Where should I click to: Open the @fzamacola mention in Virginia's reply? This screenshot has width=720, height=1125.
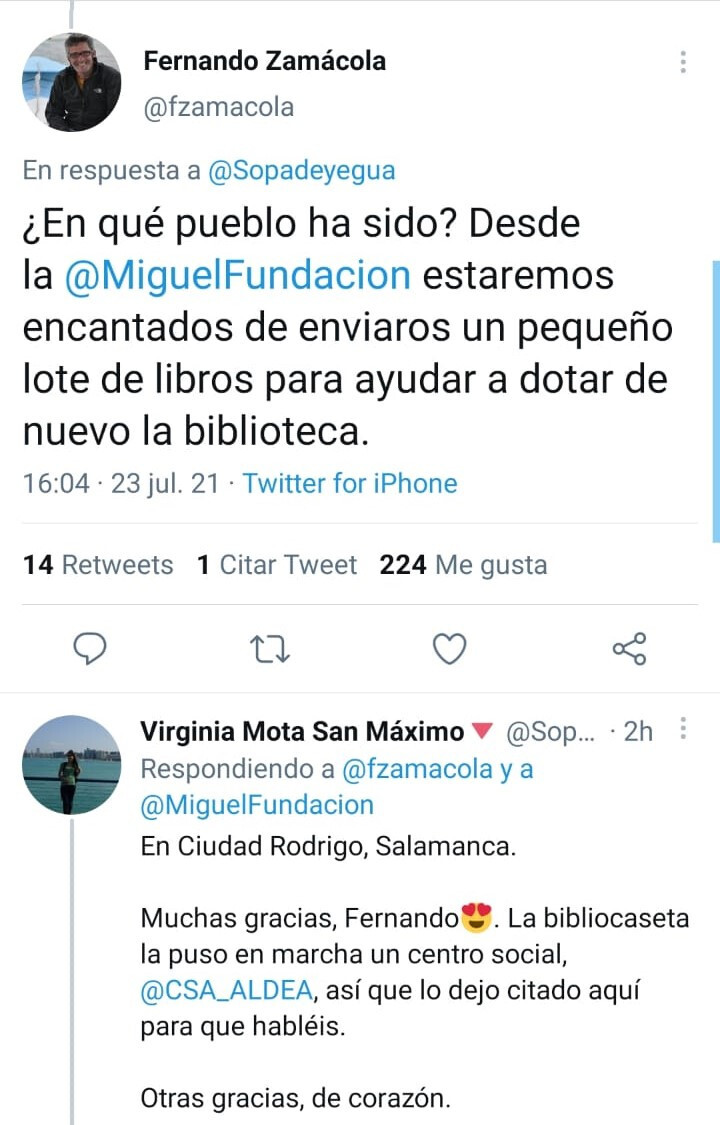tap(417, 769)
